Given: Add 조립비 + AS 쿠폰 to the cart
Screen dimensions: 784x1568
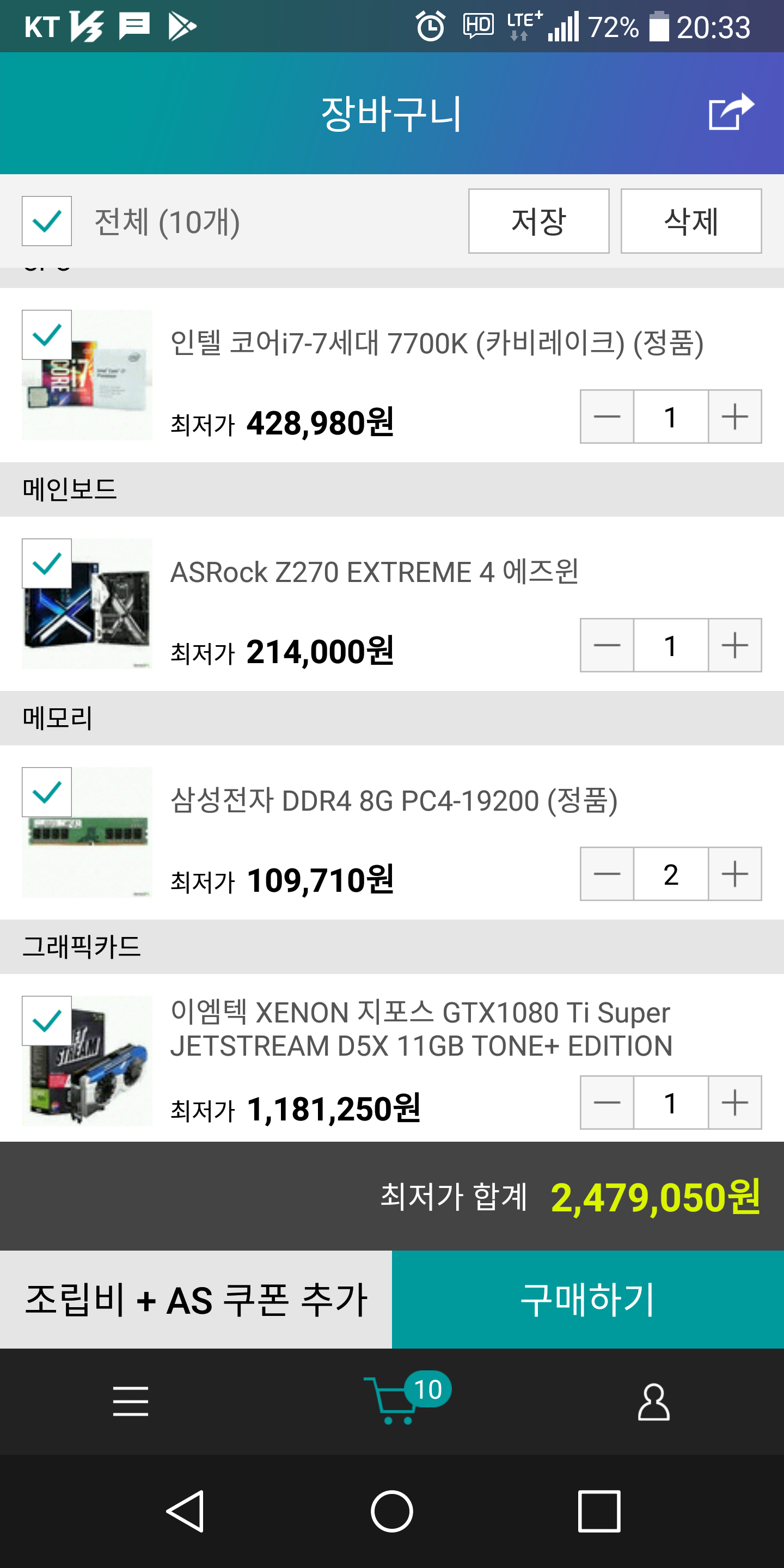Looking at the screenshot, I should (x=196, y=1300).
